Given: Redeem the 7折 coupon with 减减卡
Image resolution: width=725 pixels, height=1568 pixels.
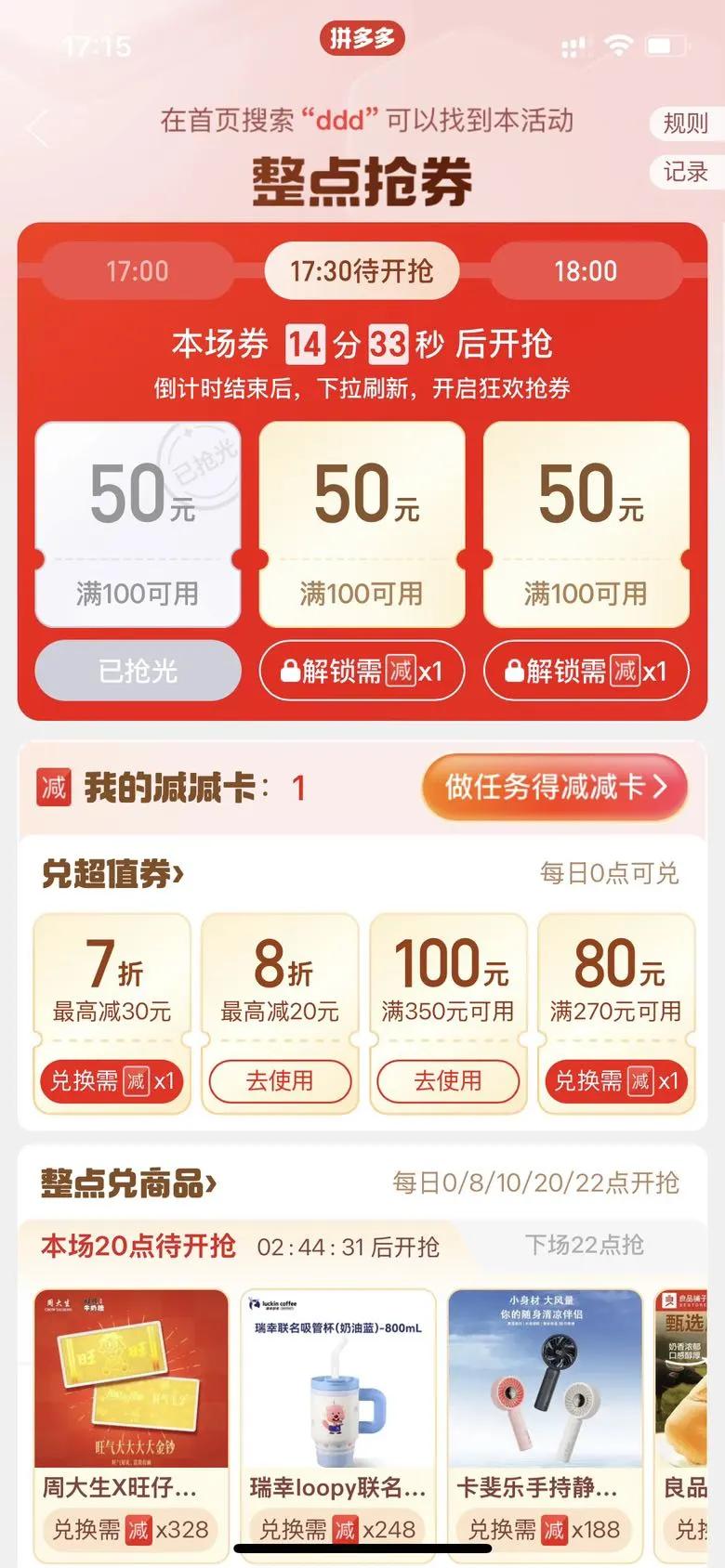Looking at the screenshot, I should pos(112,1081).
